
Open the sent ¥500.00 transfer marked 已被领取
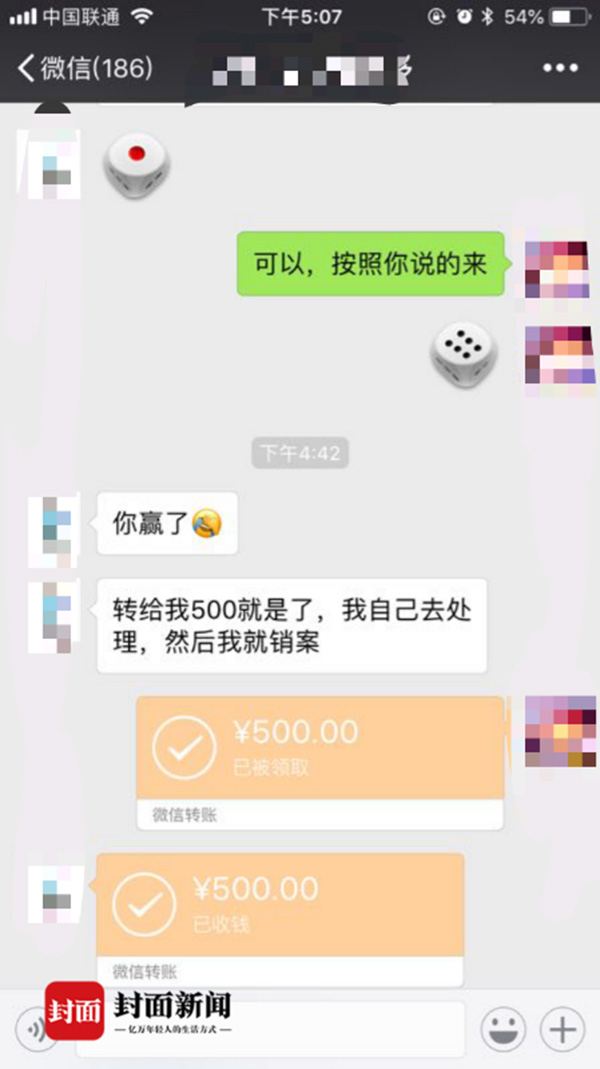pyautogui.click(x=320, y=747)
